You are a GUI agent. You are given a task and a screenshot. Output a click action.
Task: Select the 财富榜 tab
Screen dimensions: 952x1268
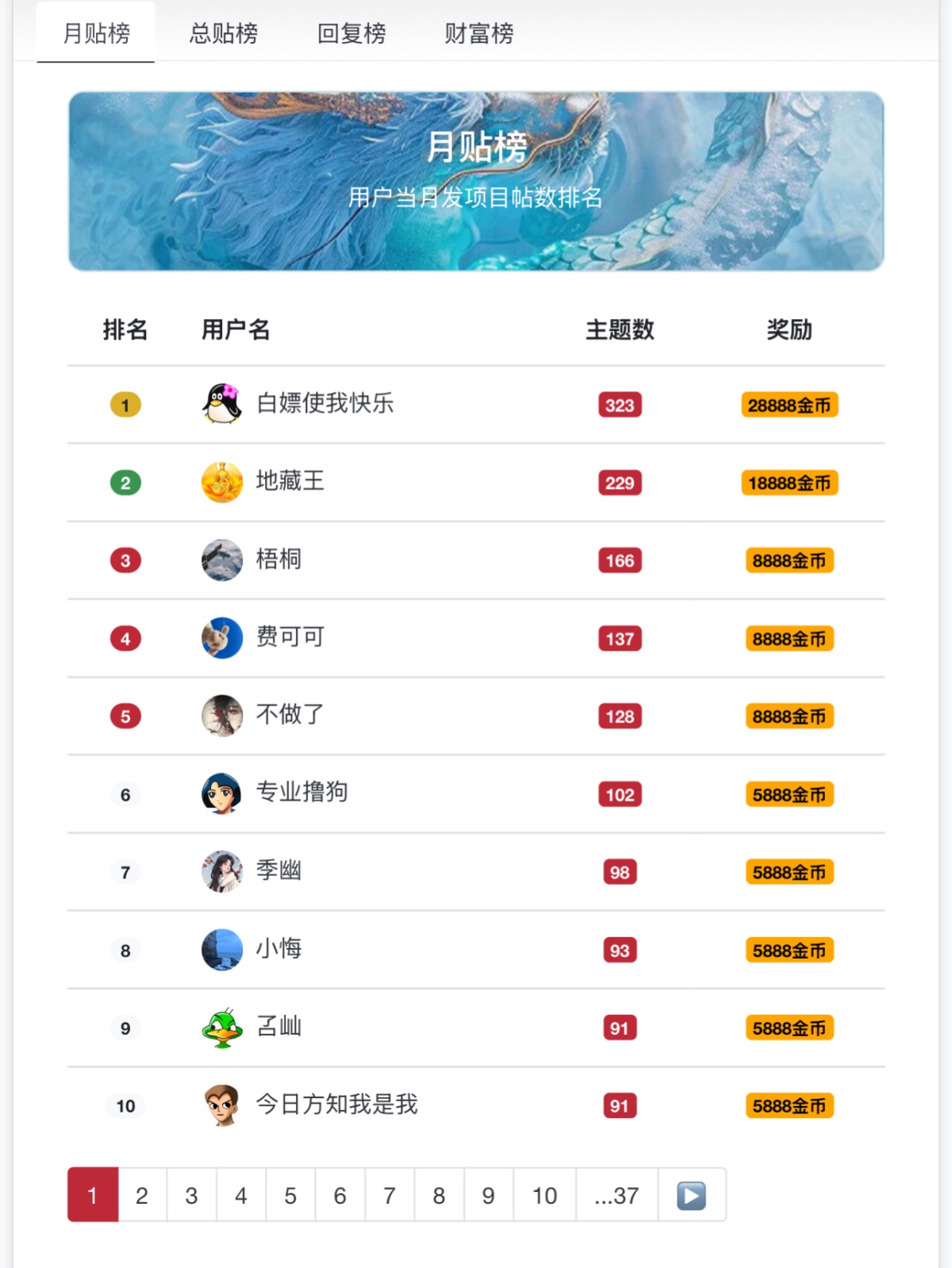coord(479,33)
